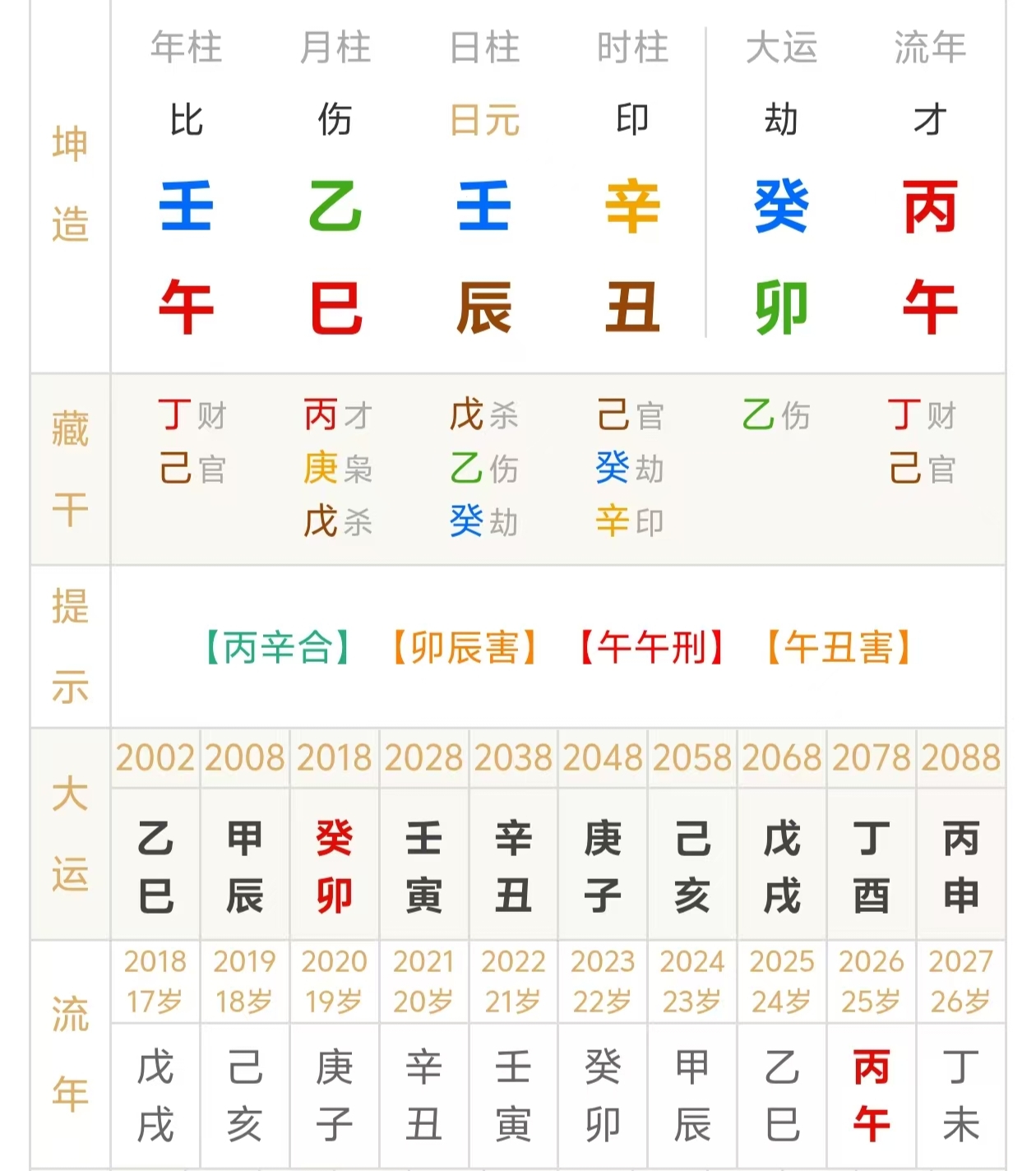Select 流年 2021 辛丑 (20岁)

(424, 1054)
